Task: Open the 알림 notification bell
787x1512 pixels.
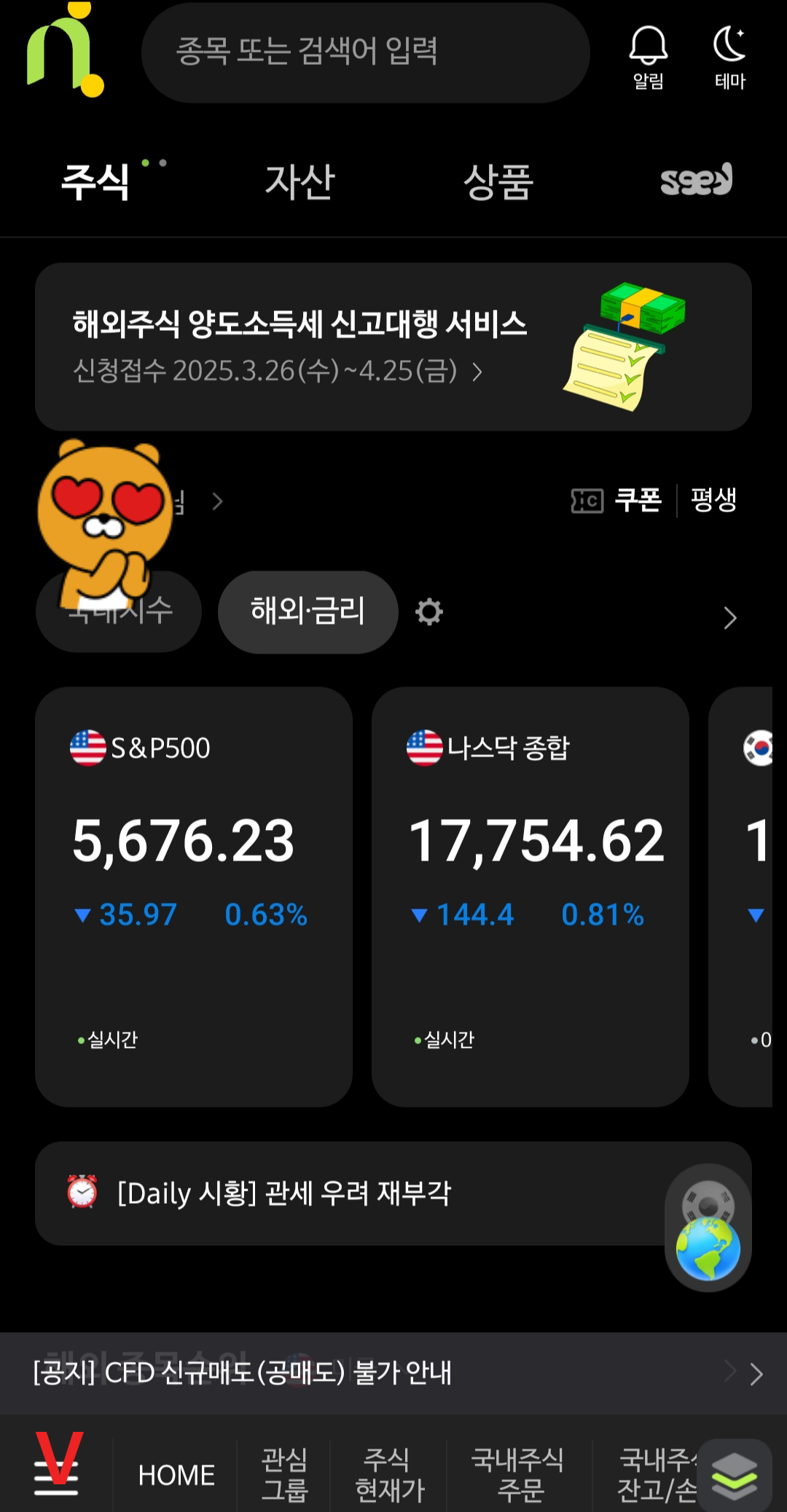Action: (x=647, y=47)
